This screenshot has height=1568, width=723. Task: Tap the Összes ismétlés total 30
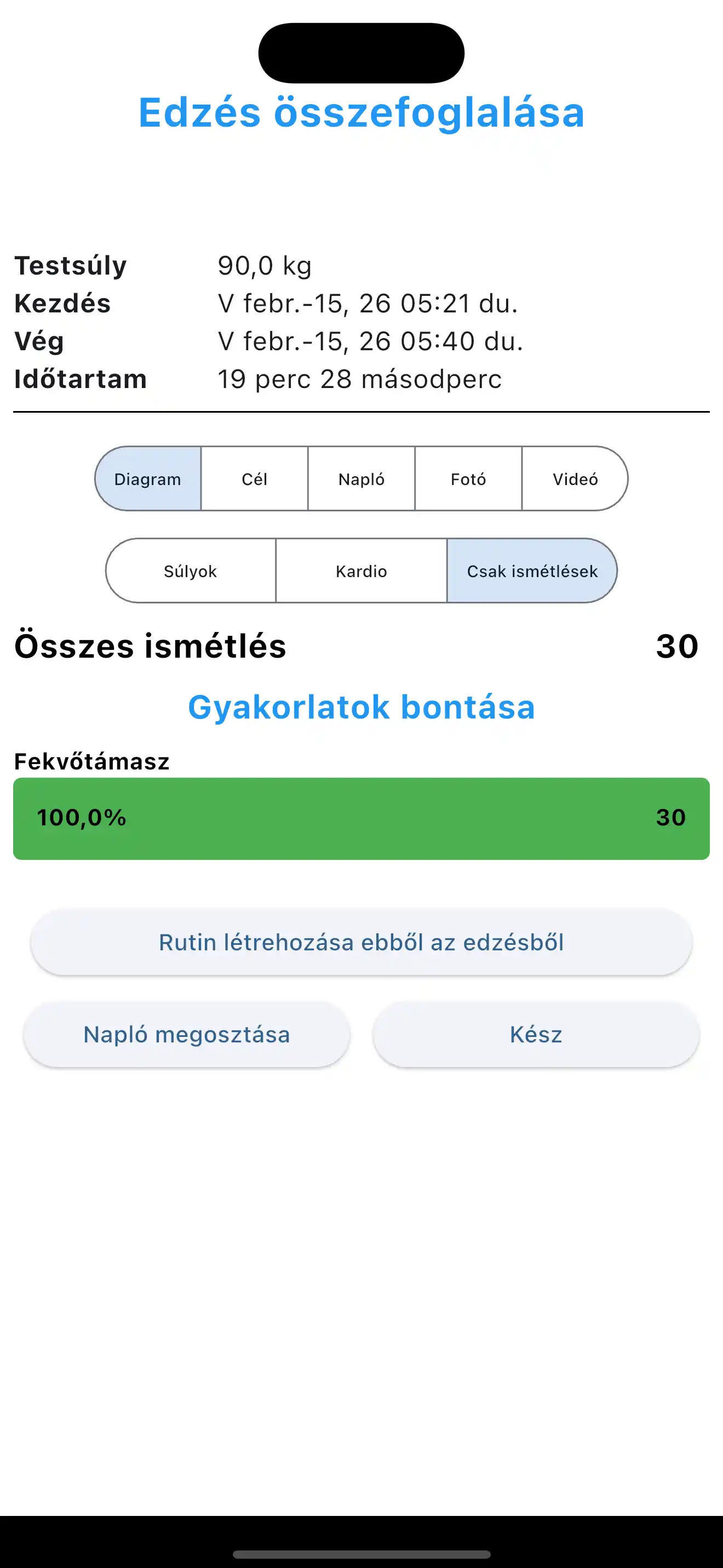point(150,647)
